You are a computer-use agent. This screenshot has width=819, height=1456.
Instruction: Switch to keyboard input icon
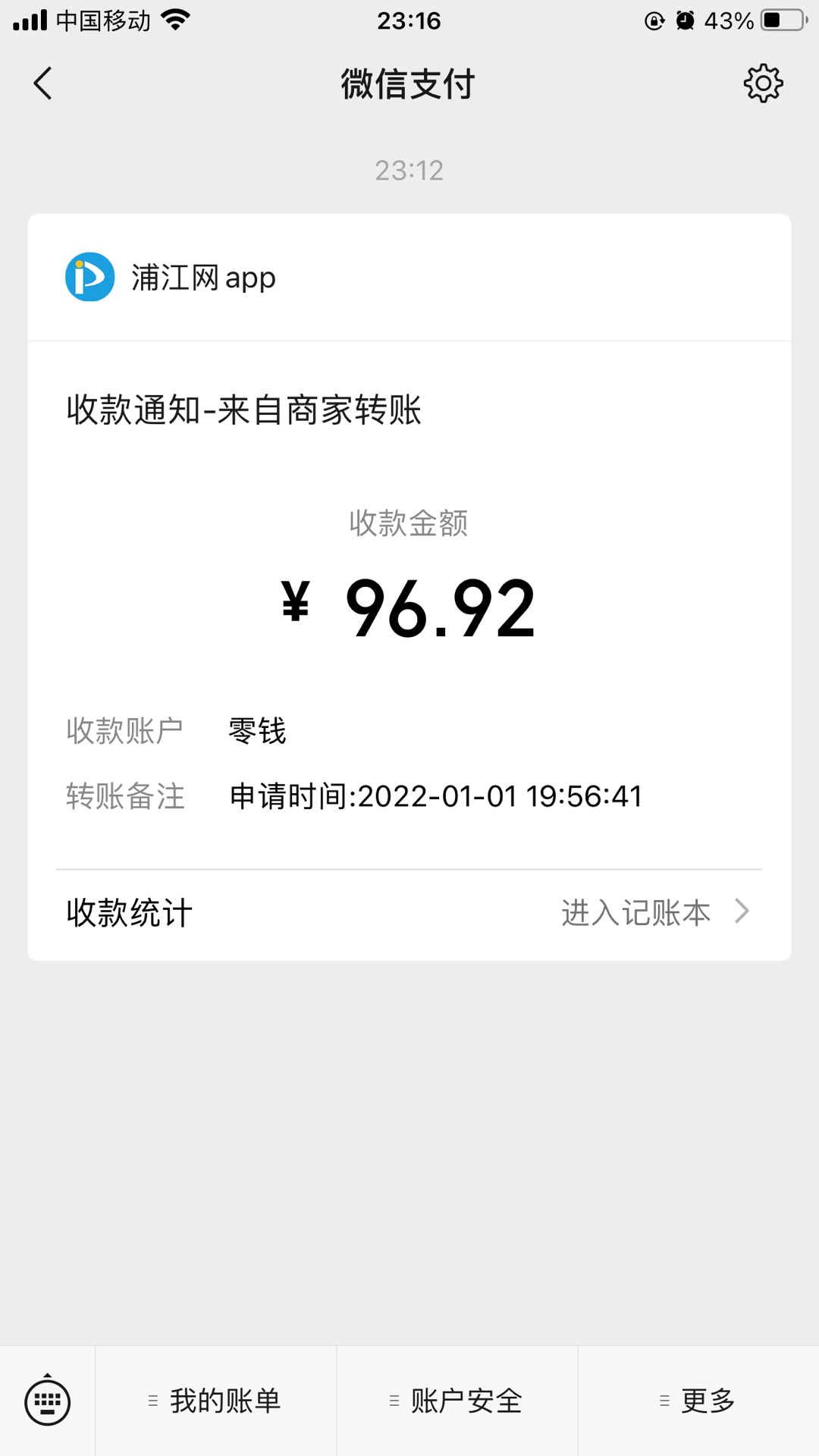point(48,1401)
